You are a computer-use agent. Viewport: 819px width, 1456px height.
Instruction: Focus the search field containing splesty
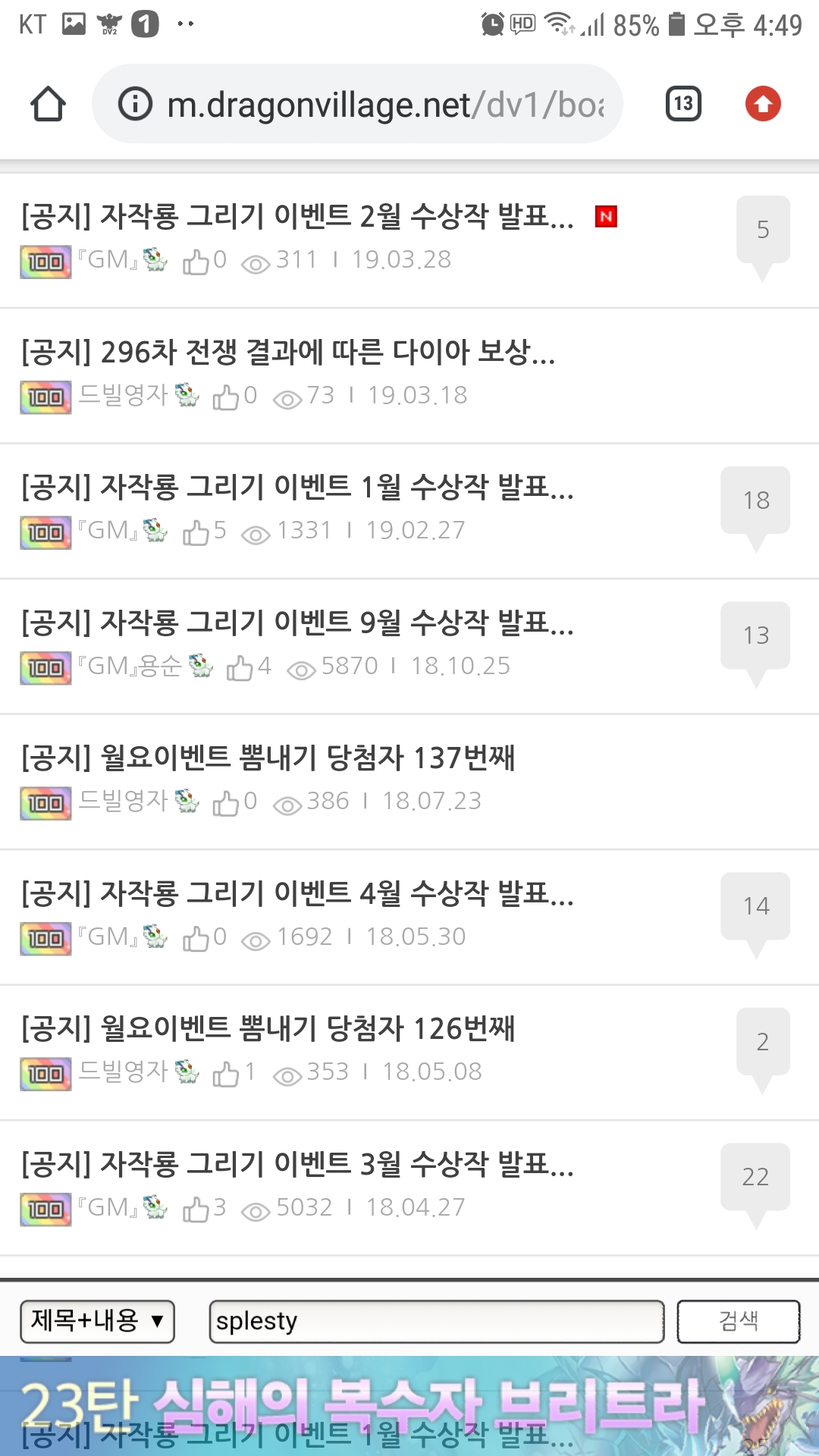coord(436,1321)
